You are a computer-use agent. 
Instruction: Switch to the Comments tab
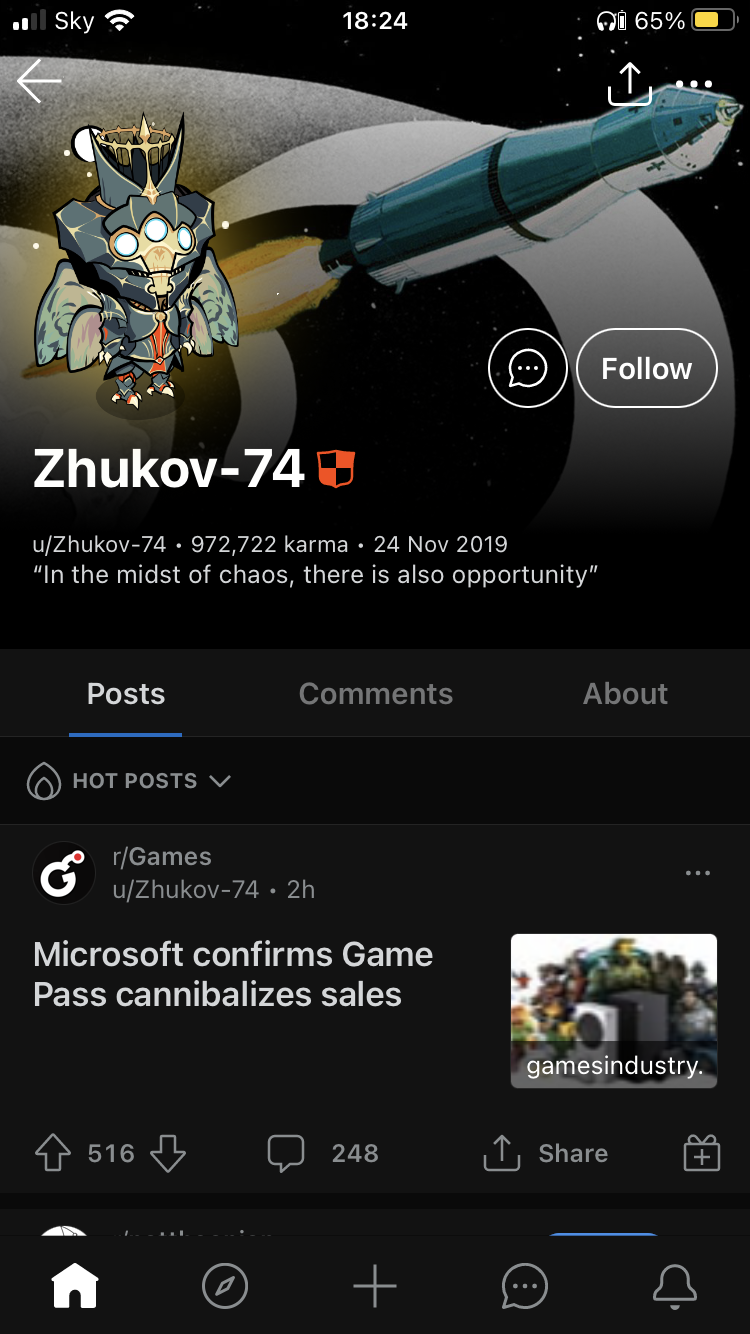tap(376, 694)
